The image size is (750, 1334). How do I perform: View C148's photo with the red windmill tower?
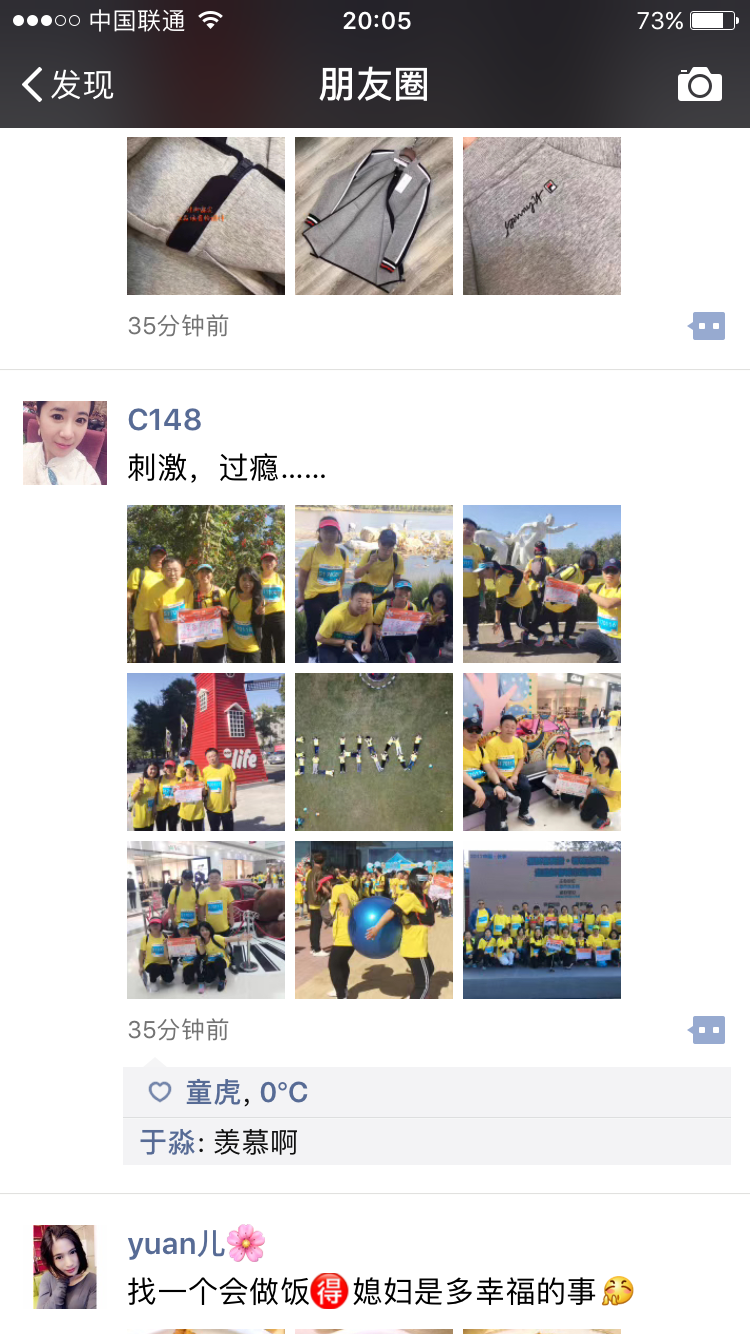pyautogui.click(x=206, y=752)
